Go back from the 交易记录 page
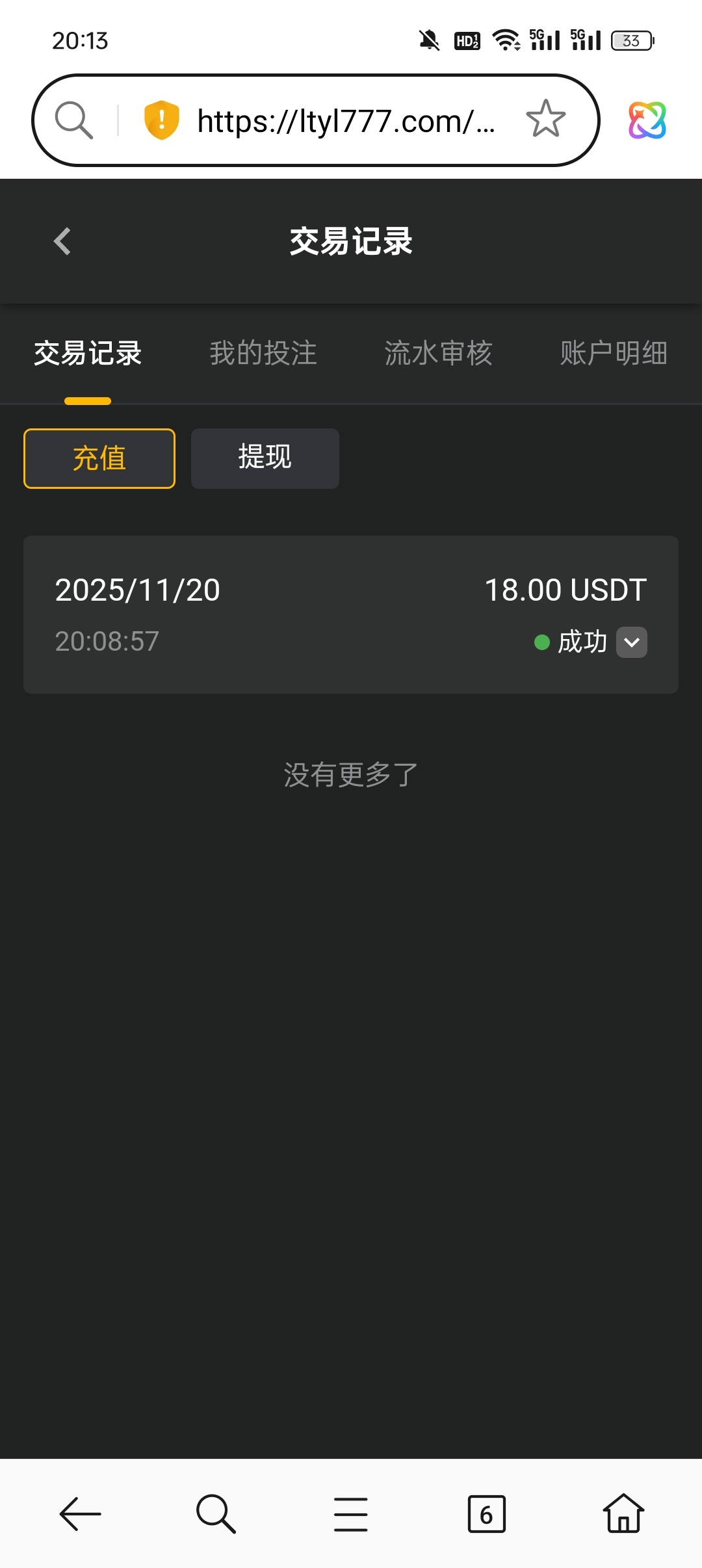702x1568 pixels. (x=62, y=241)
